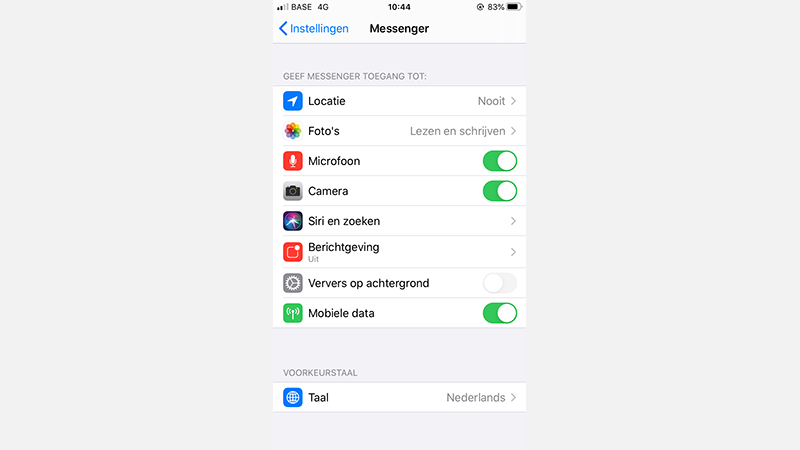Enable Ververs op achtergrond
Viewport: 800px width, 450px height.
(x=499, y=283)
